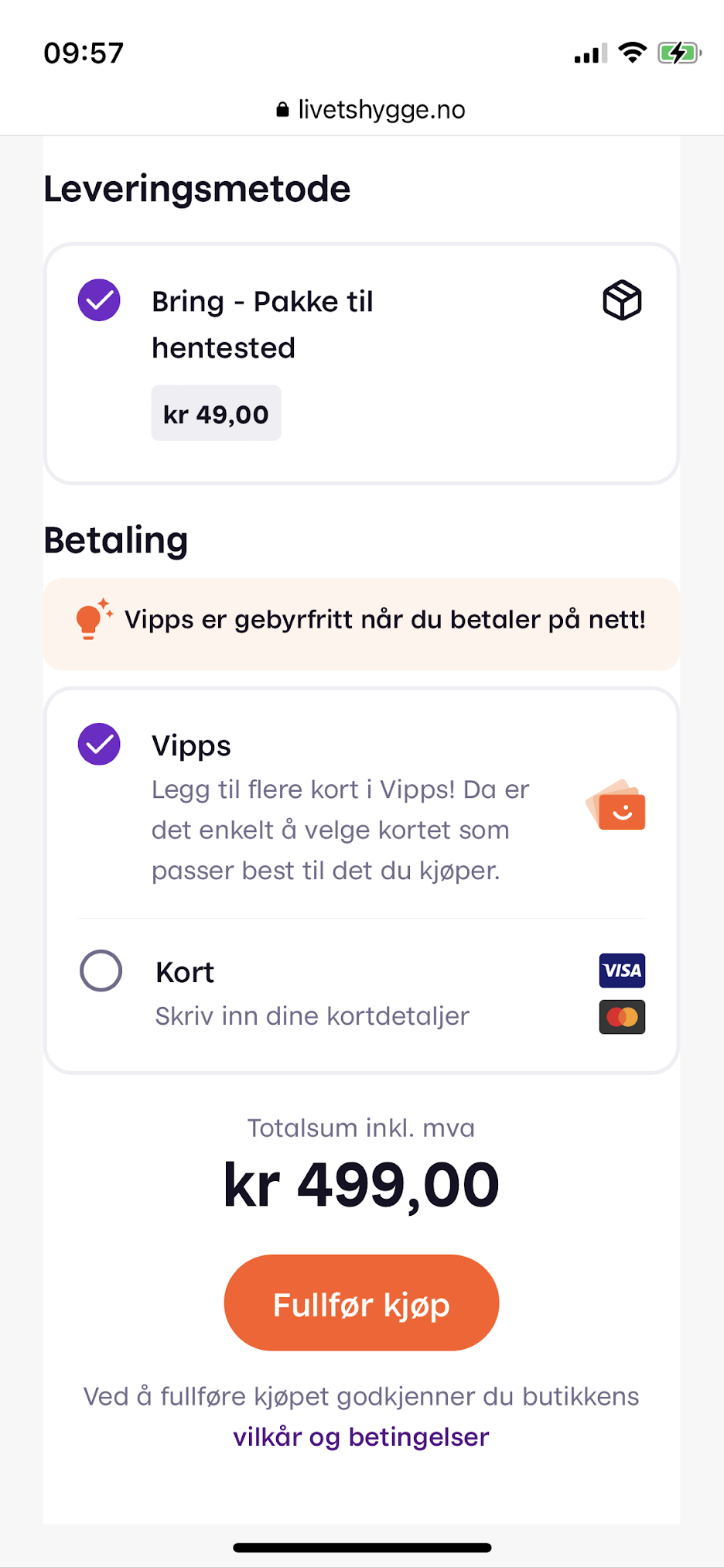Open vilkår og betingelser link
This screenshot has width=724, height=1568.
pos(361,1437)
